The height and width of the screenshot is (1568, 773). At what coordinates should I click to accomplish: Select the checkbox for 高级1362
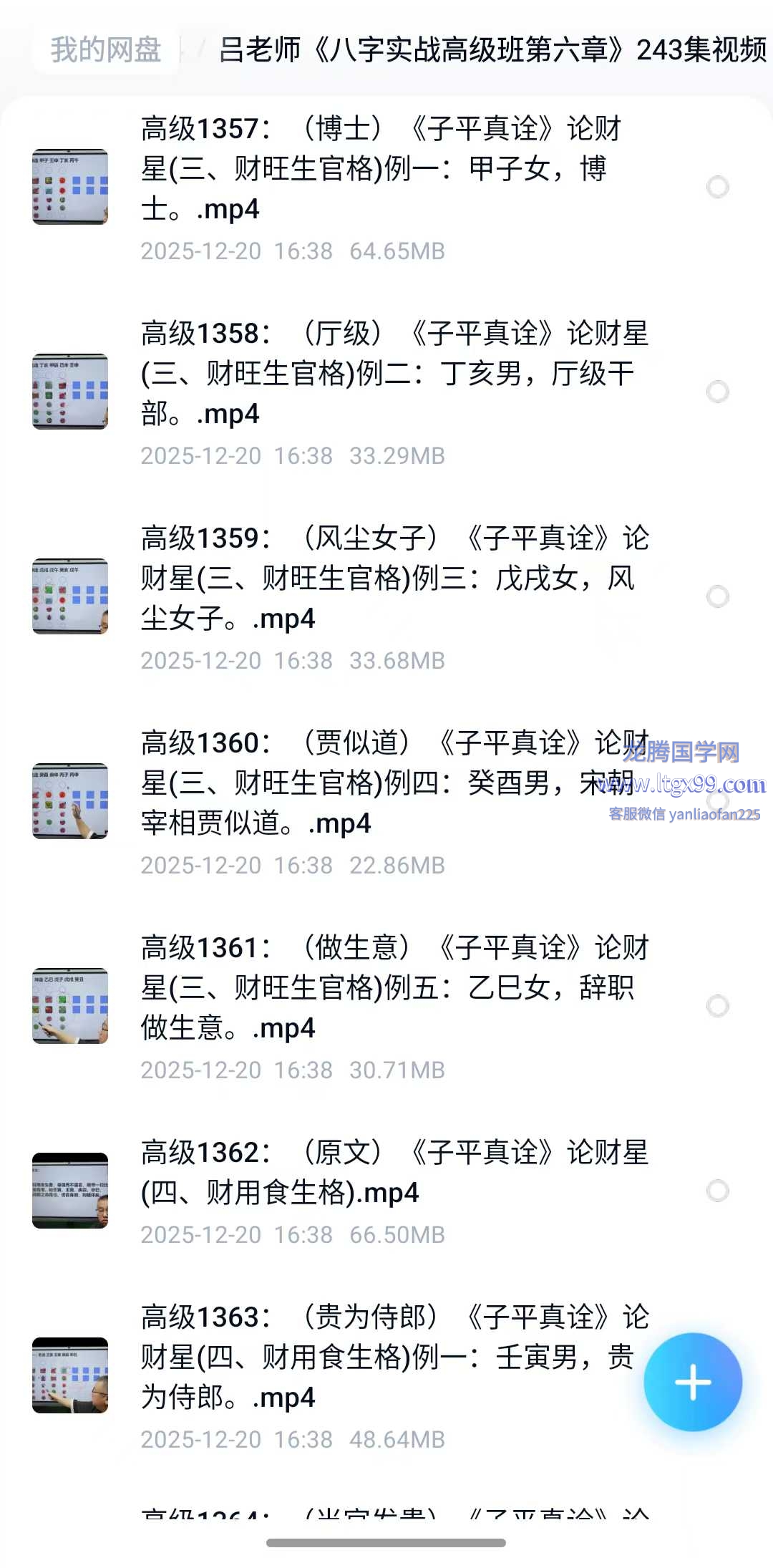717,1191
